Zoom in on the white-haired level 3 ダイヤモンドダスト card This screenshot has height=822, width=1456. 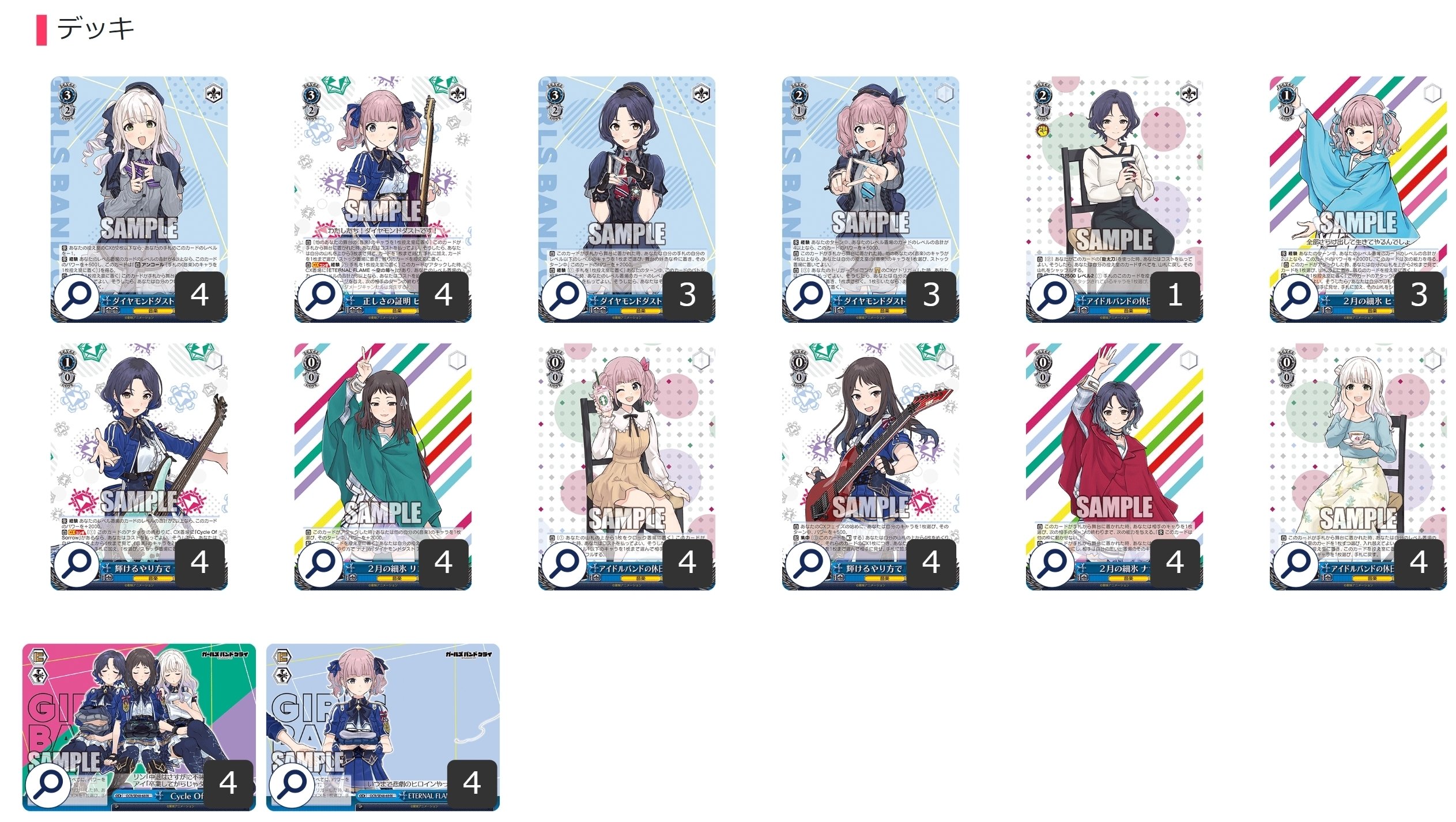(77, 296)
